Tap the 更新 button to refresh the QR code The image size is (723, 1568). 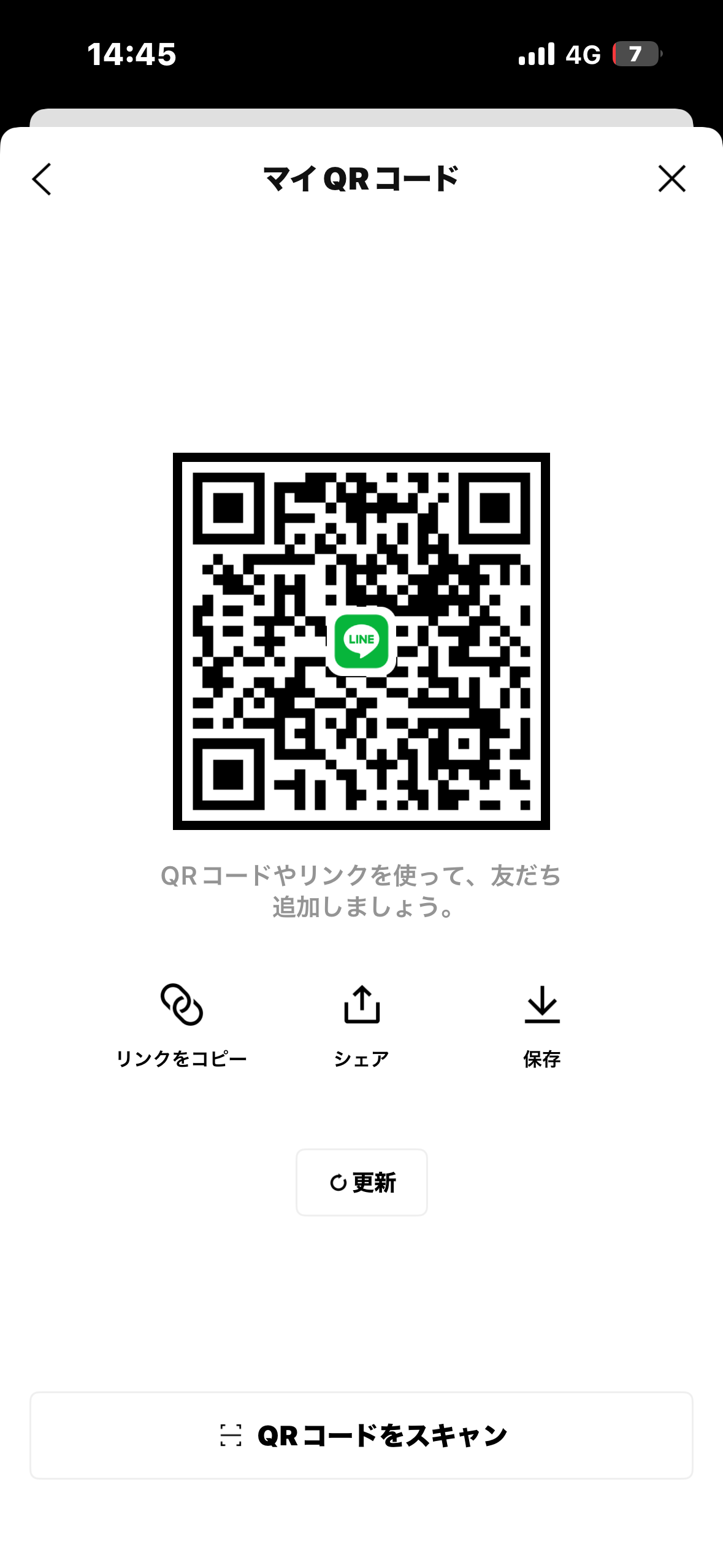click(x=361, y=1181)
